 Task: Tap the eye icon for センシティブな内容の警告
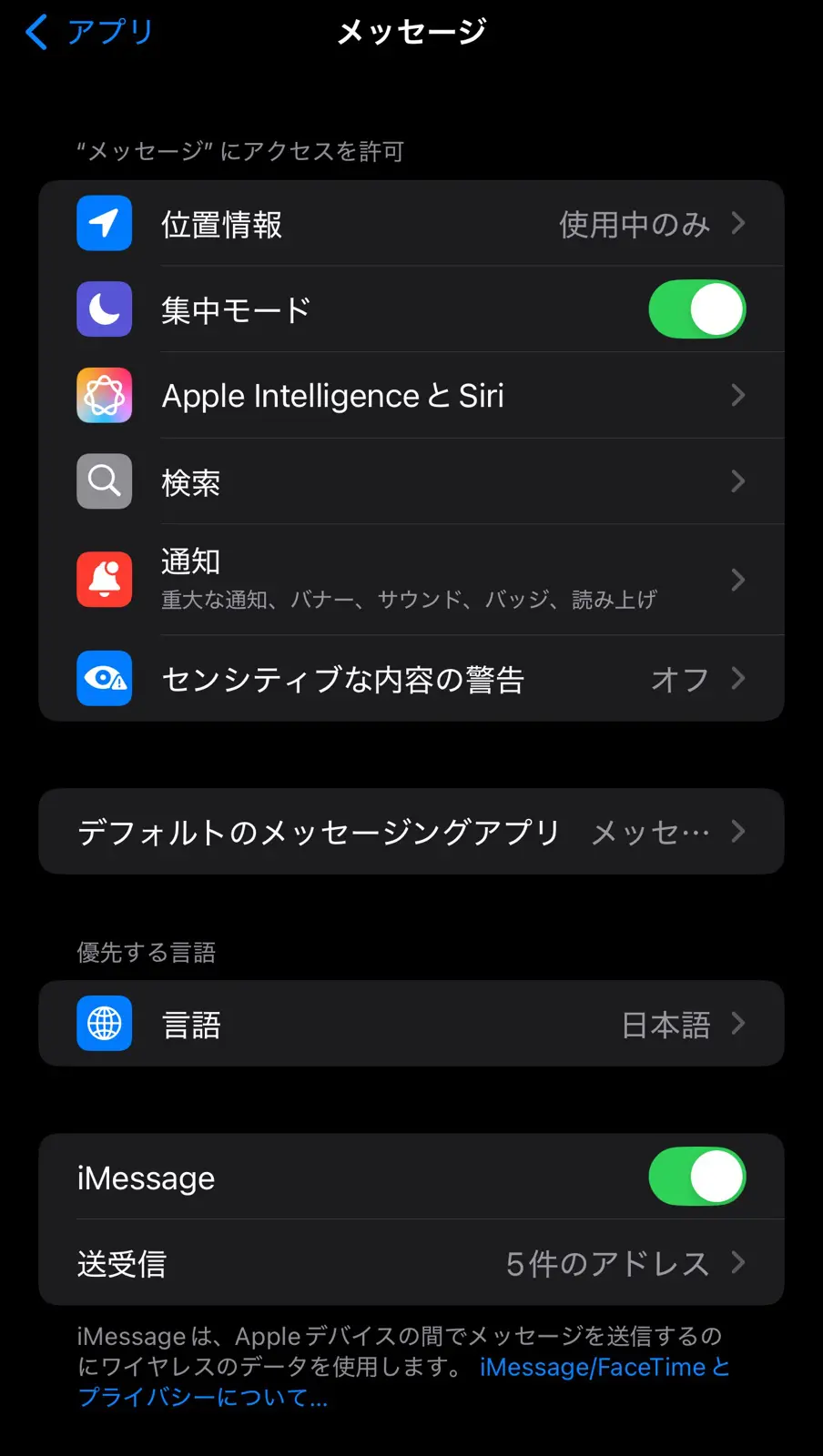pyautogui.click(x=104, y=678)
